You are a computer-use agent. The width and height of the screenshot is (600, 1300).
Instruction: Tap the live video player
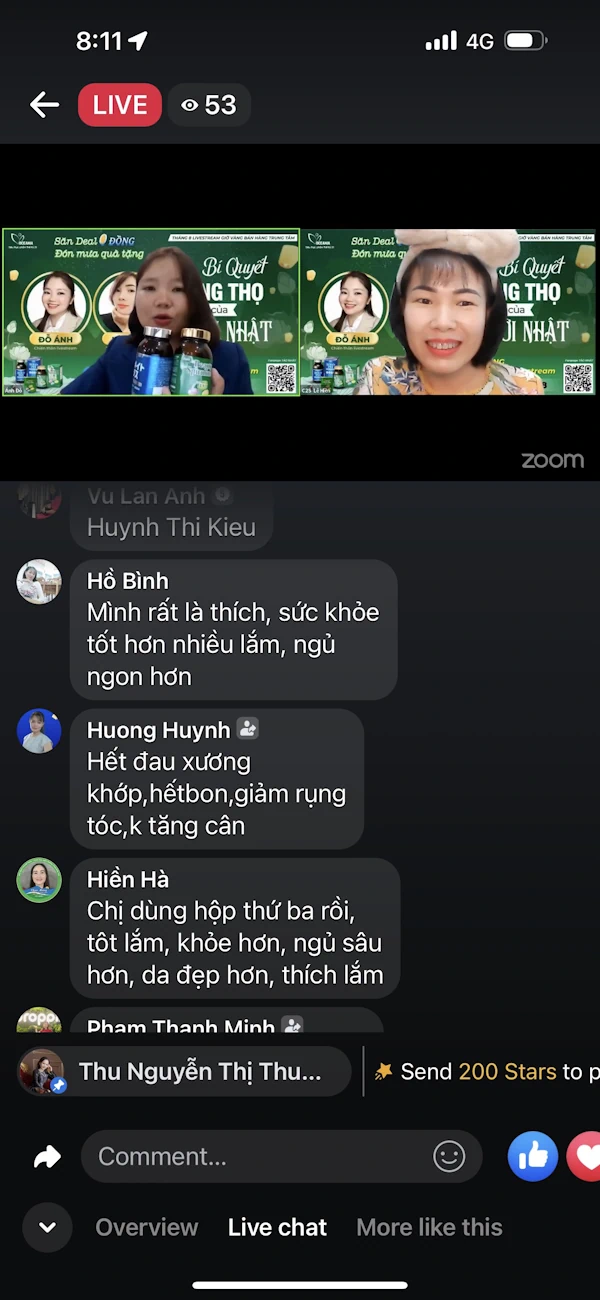click(300, 312)
